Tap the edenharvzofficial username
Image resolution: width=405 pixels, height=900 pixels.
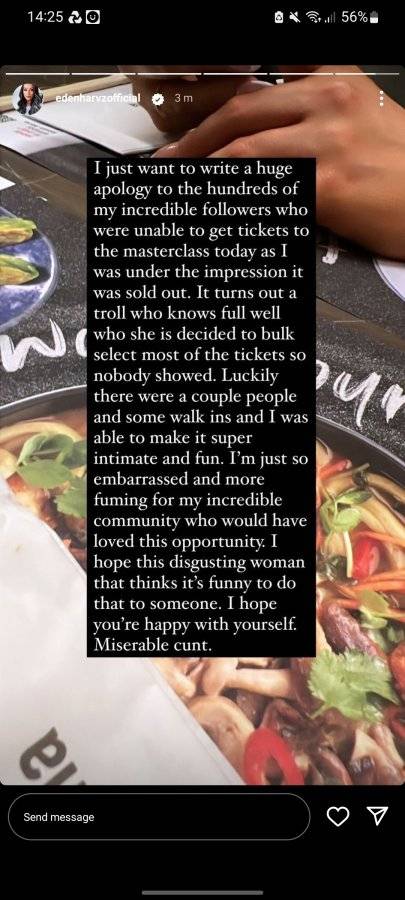98,99
